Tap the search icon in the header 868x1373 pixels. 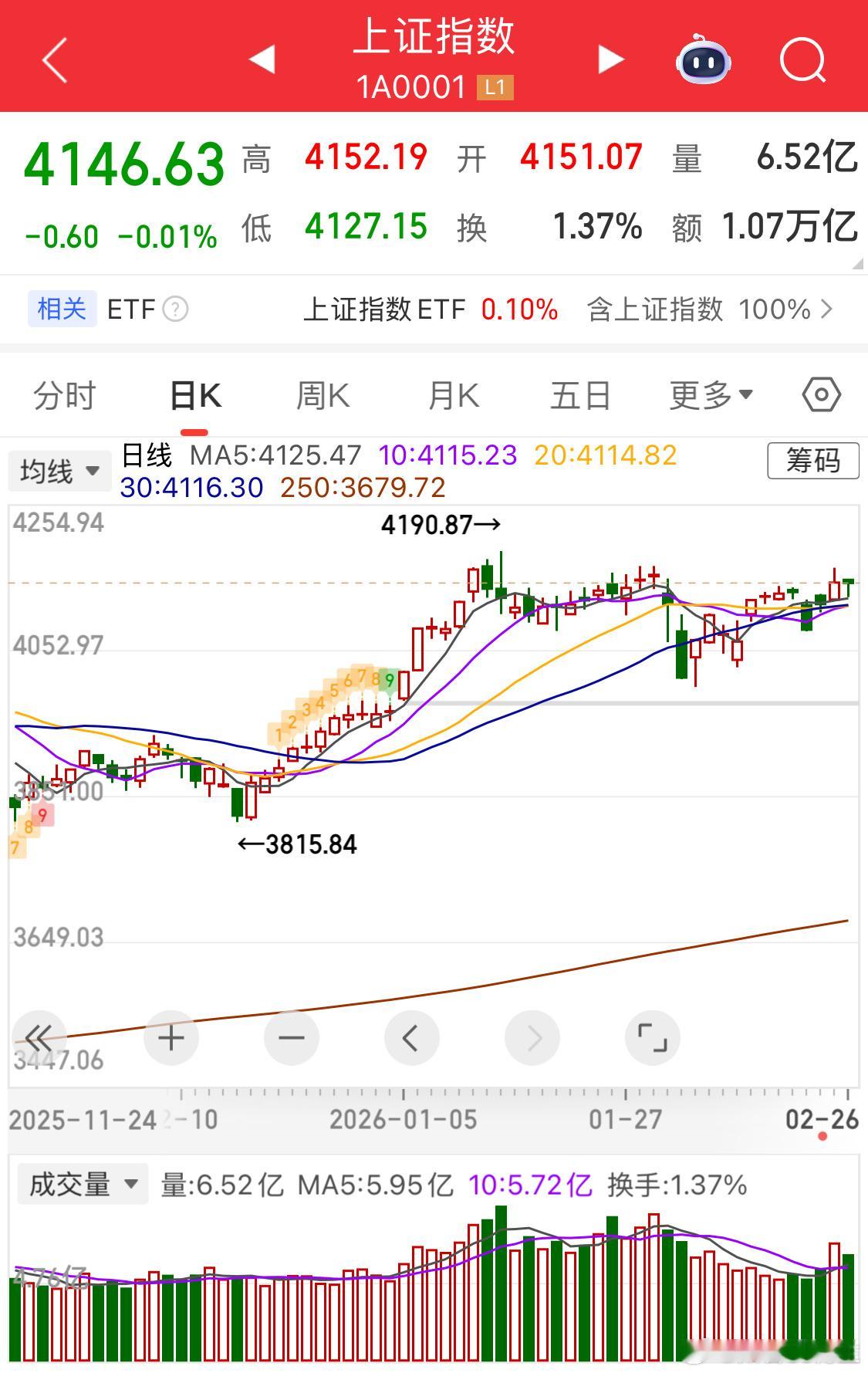802,59
